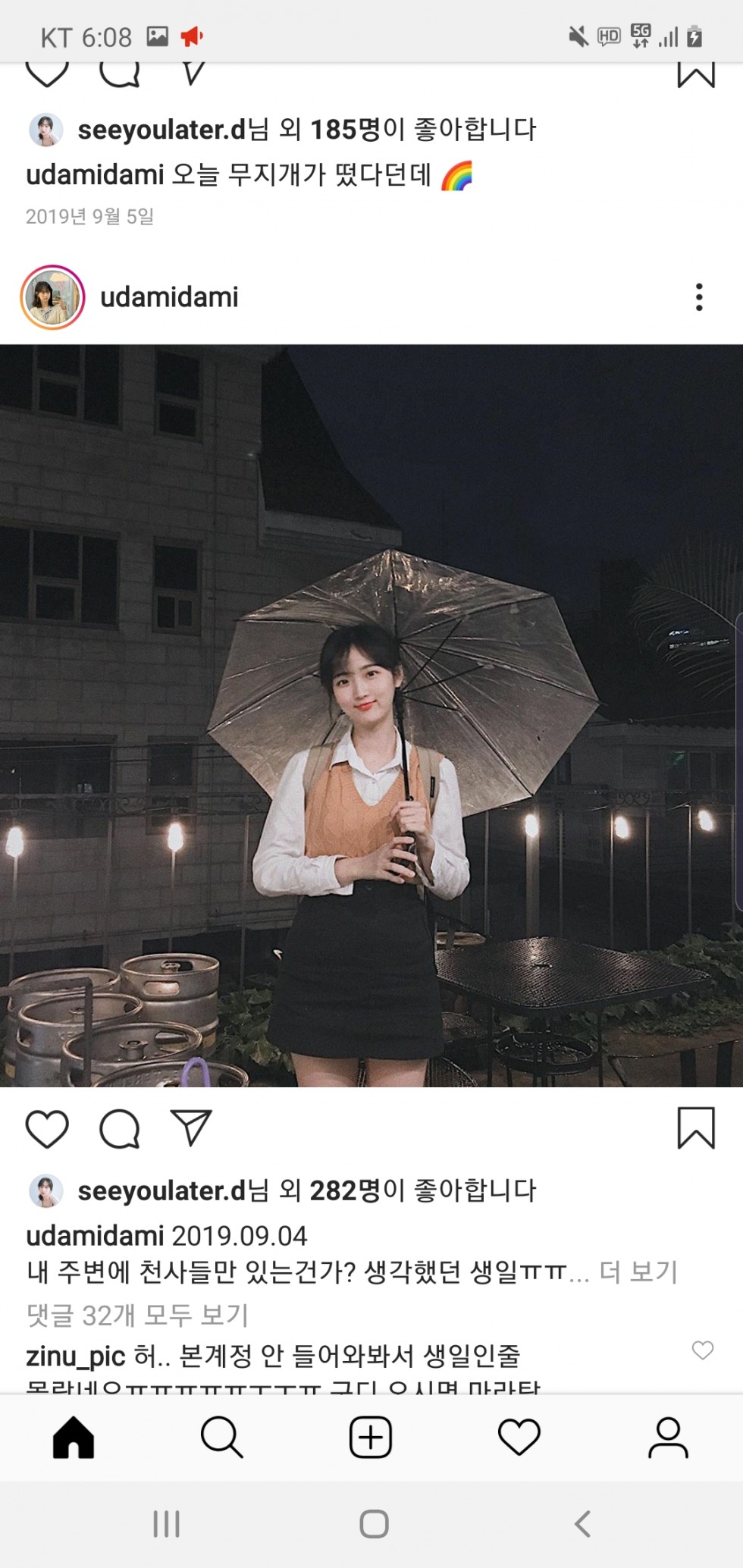Bookmark the umbrella photo post
Image resolution: width=743 pixels, height=1568 pixels.
pos(696,1128)
